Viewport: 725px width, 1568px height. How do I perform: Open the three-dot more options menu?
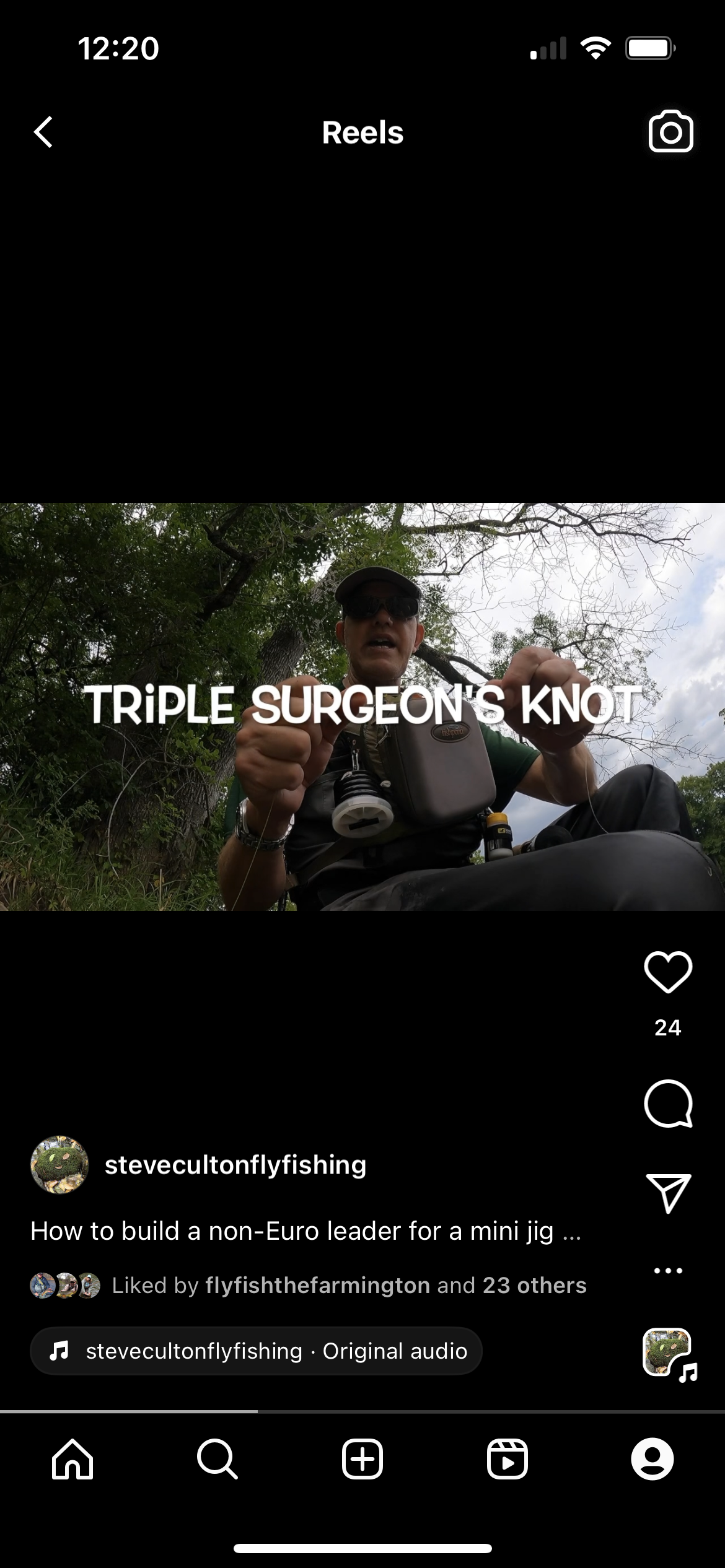coord(668,1271)
